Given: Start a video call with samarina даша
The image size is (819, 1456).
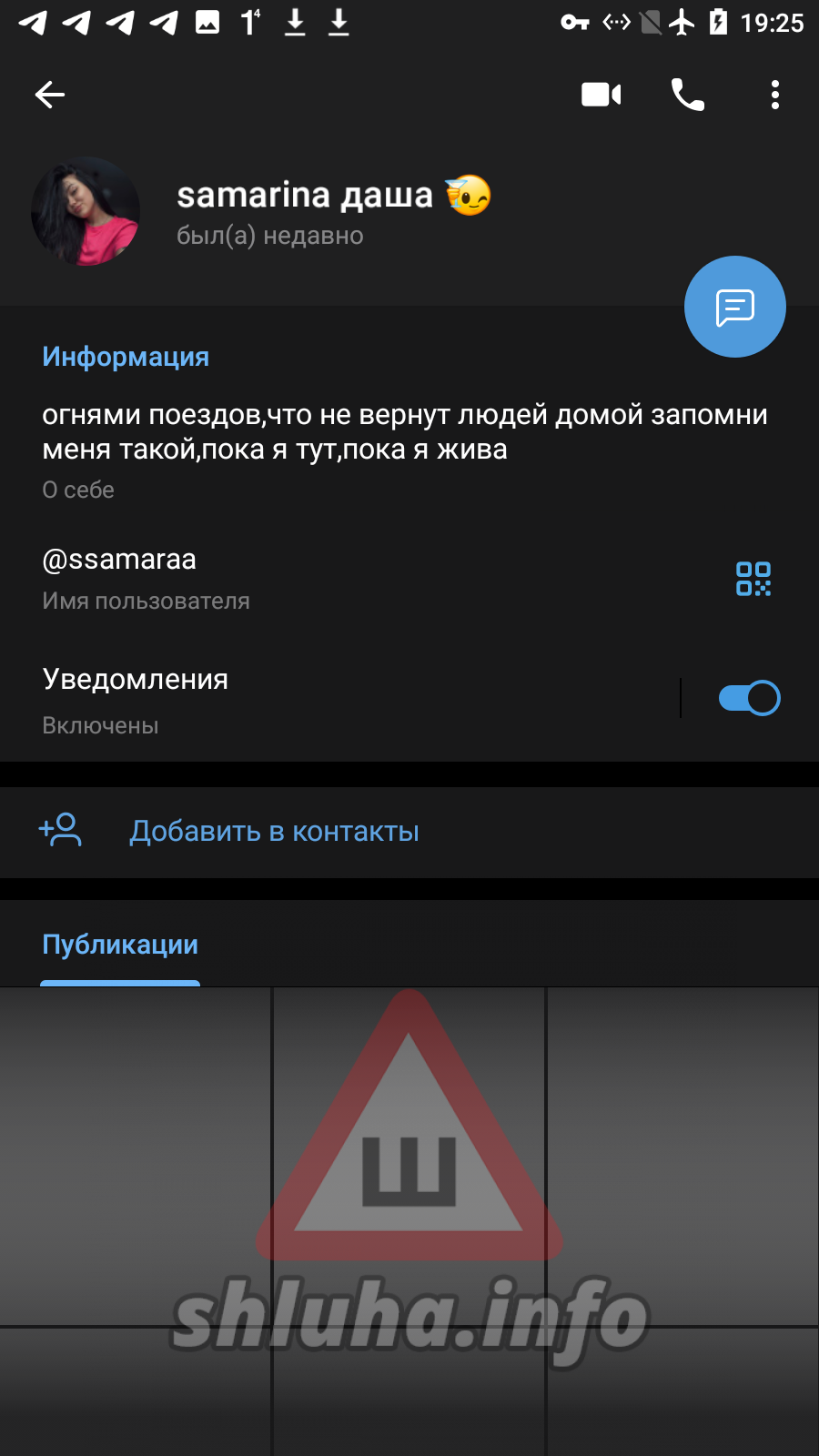Looking at the screenshot, I should pyautogui.click(x=601, y=95).
